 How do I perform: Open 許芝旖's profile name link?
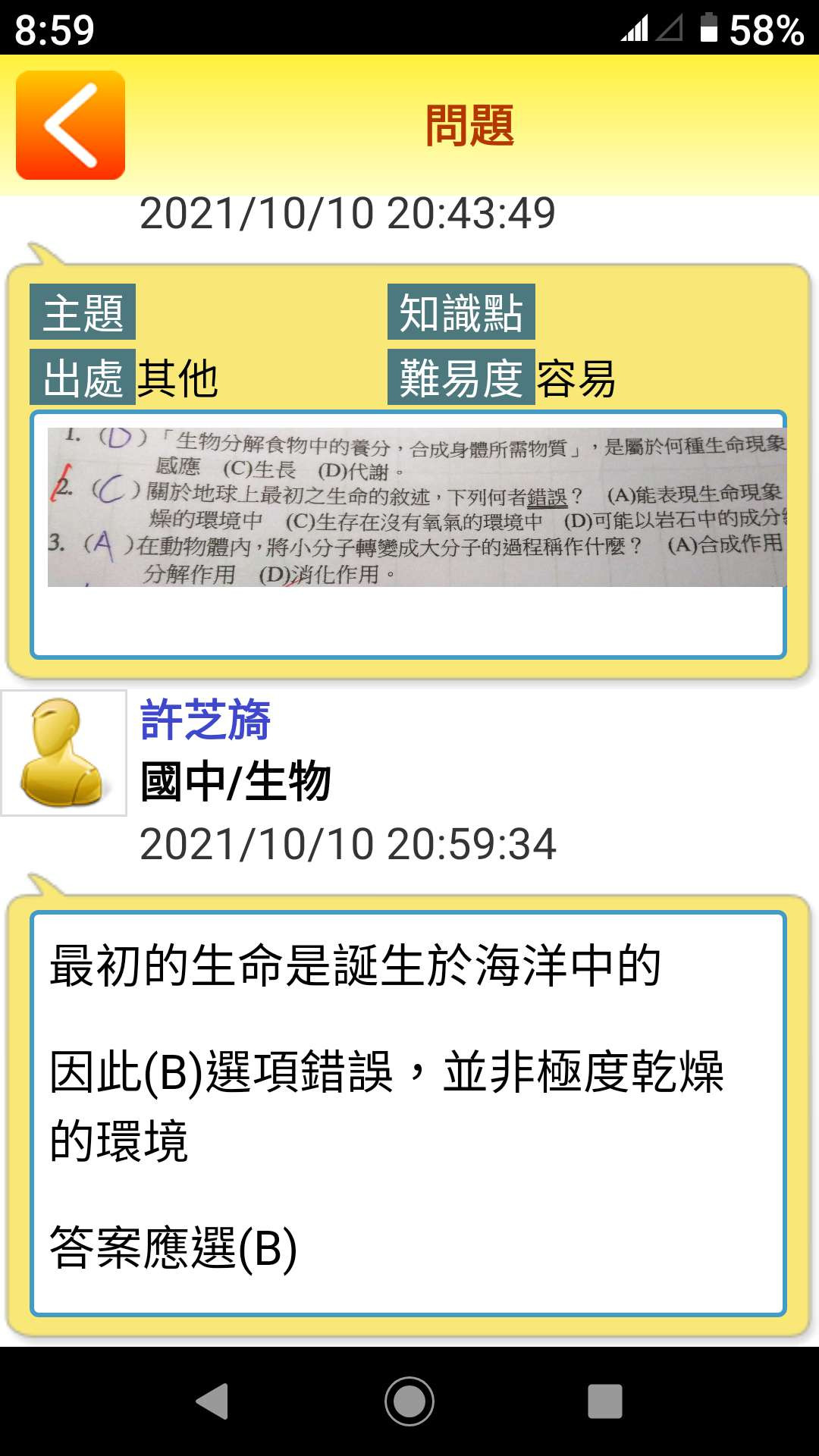206,720
